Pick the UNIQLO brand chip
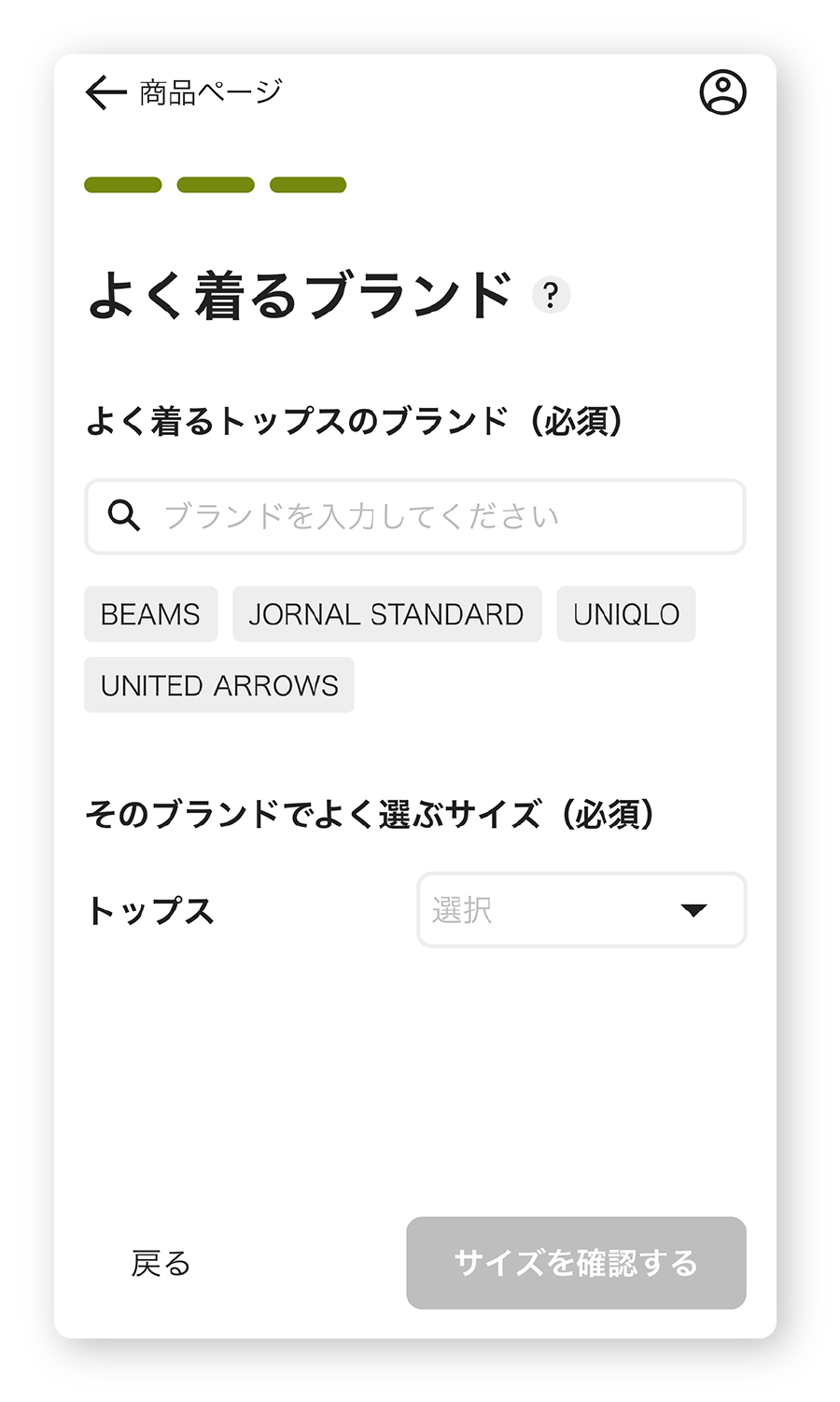The width and height of the screenshot is (840, 1402). [x=625, y=614]
